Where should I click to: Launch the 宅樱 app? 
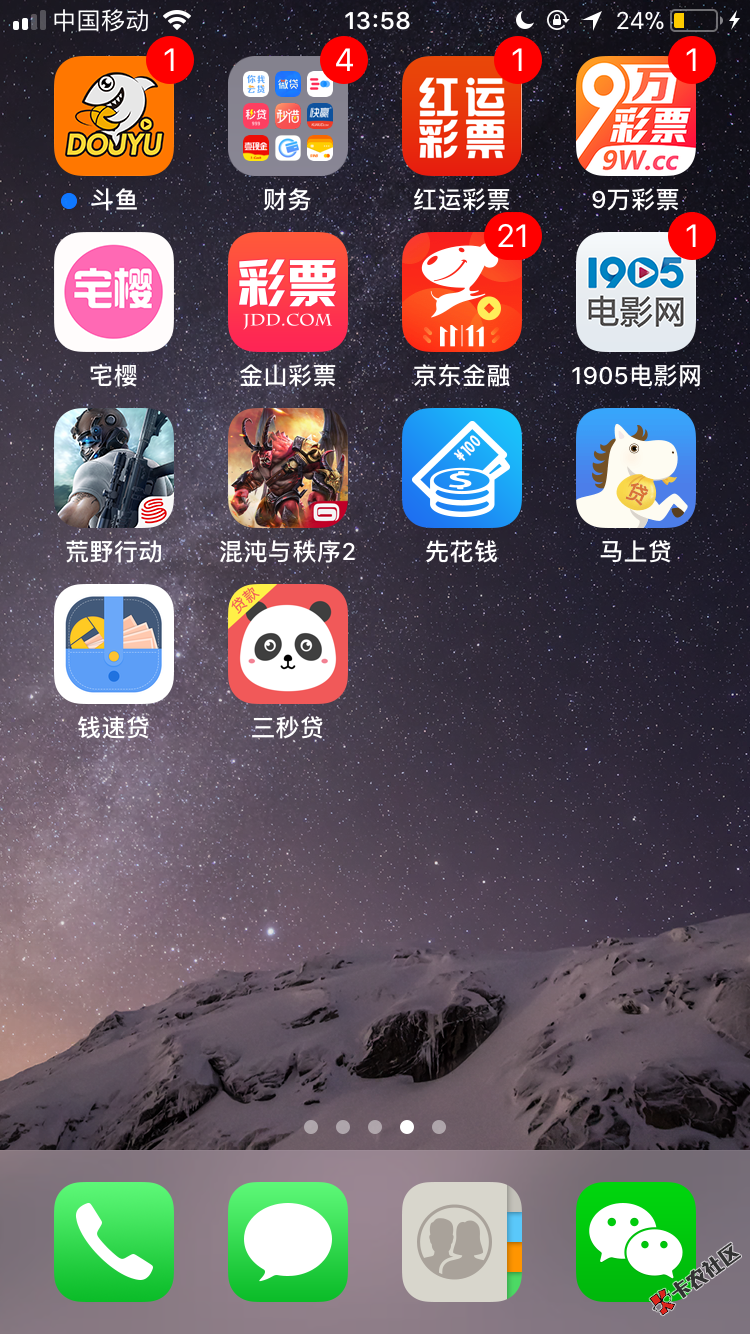tap(114, 292)
